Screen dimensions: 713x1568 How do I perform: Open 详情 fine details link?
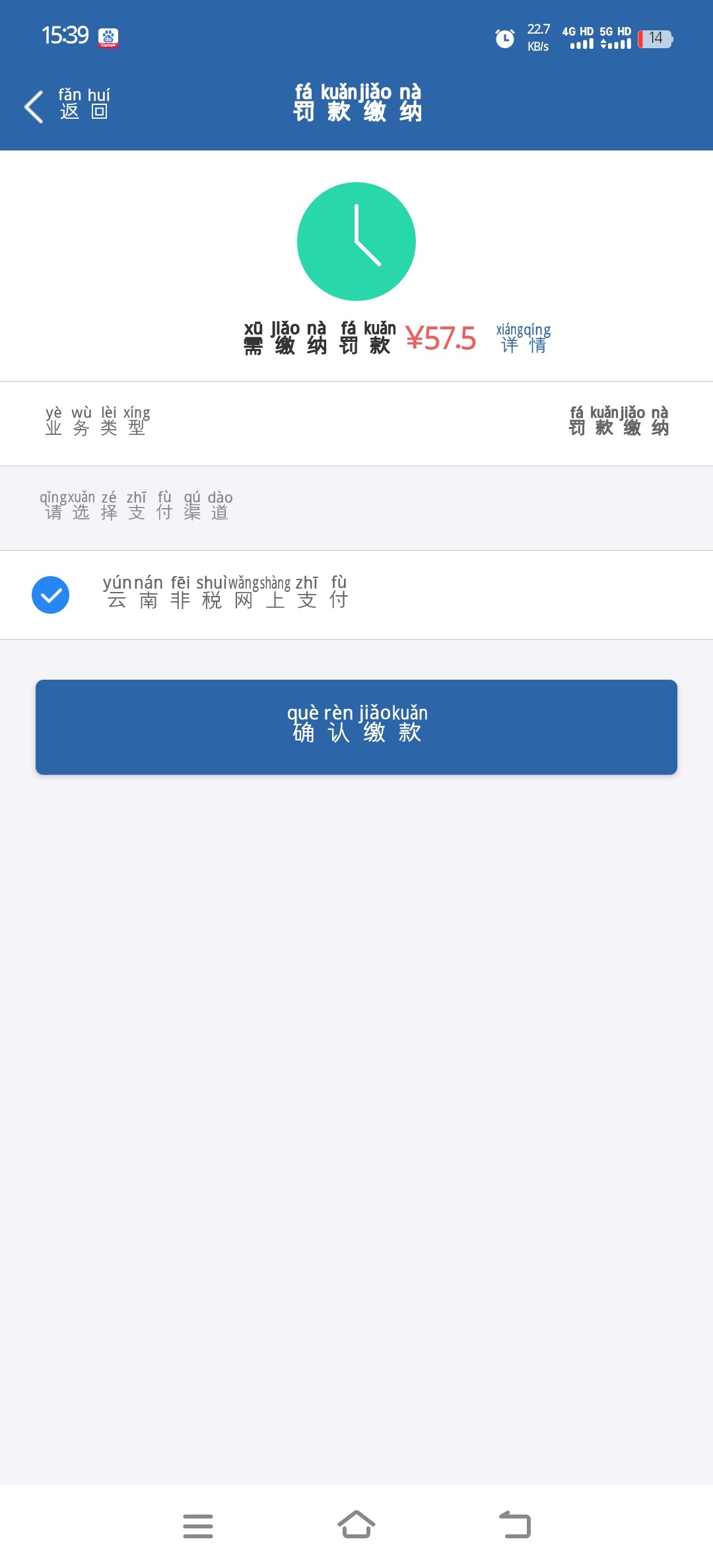524,339
